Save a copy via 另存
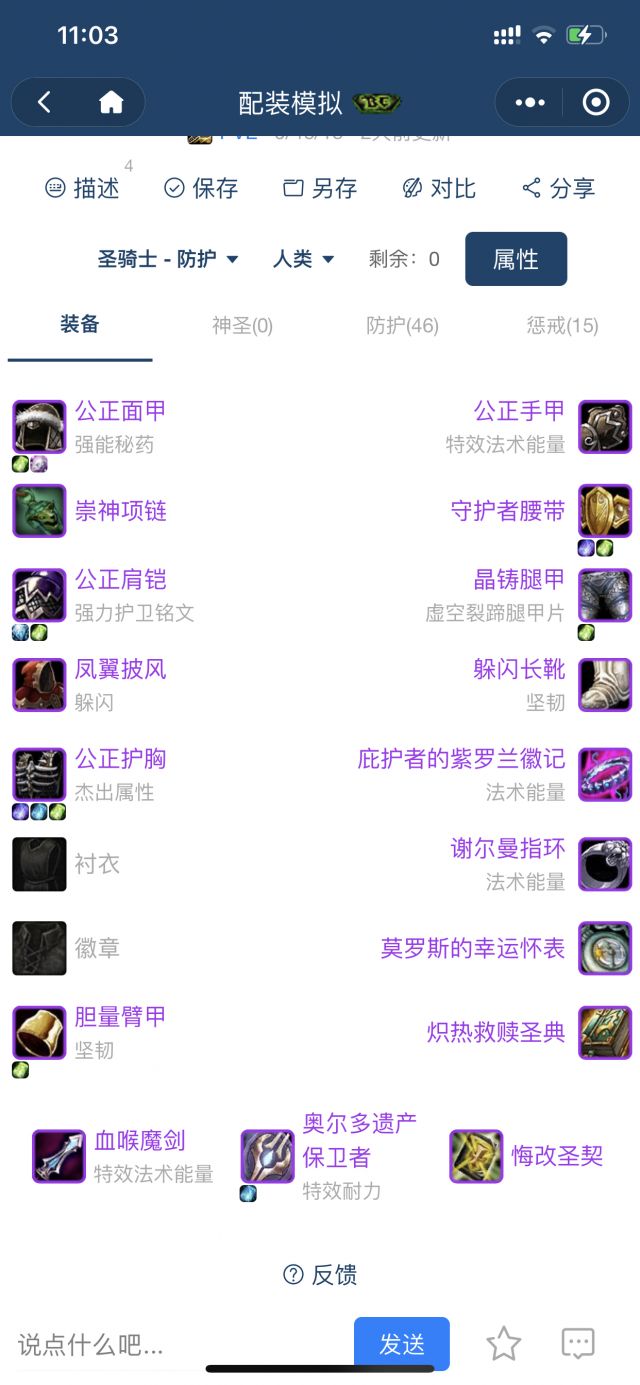Image resolution: width=640 pixels, height=1385 pixels. point(320,188)
